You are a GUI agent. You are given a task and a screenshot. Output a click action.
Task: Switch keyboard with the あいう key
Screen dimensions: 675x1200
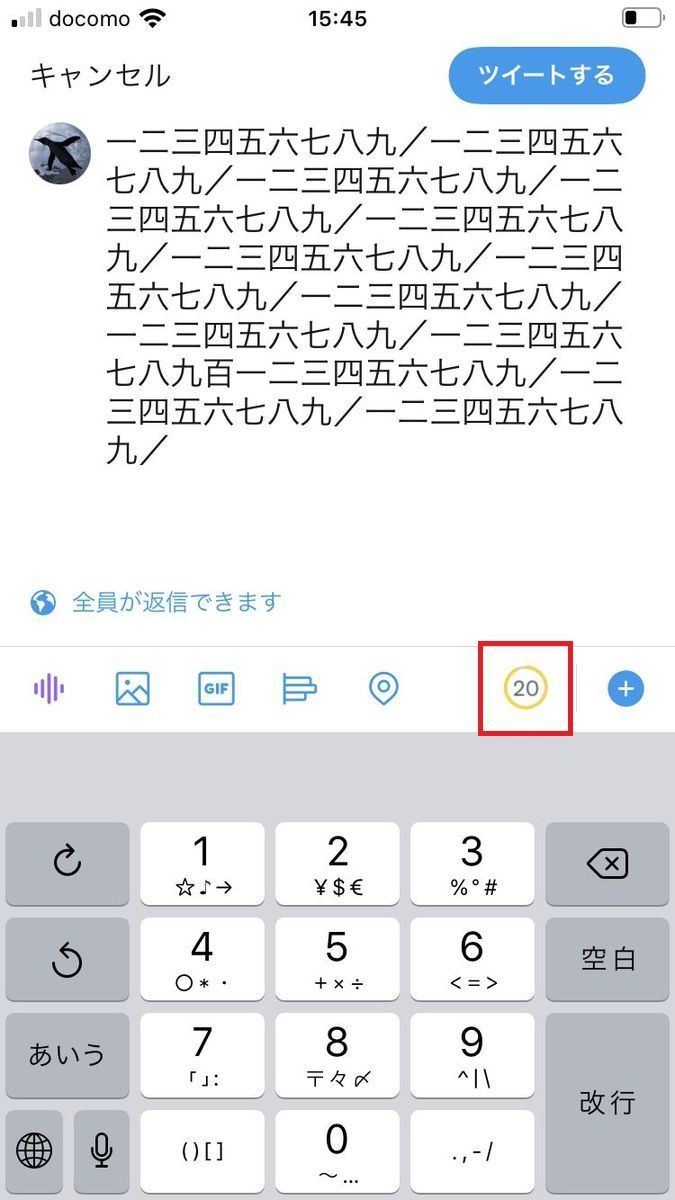(67, 1054)
